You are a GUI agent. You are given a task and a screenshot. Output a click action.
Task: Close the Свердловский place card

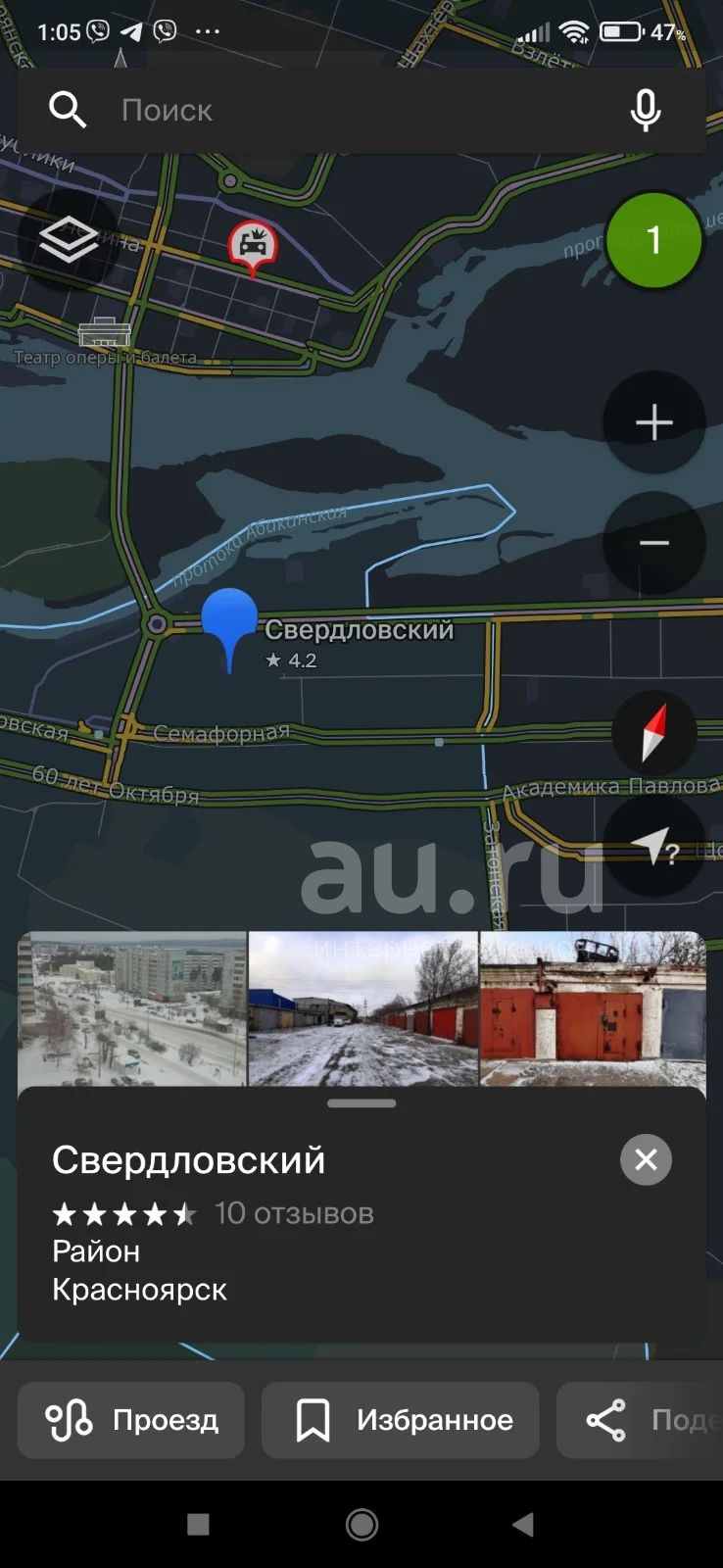click(x=646, y=1159)
